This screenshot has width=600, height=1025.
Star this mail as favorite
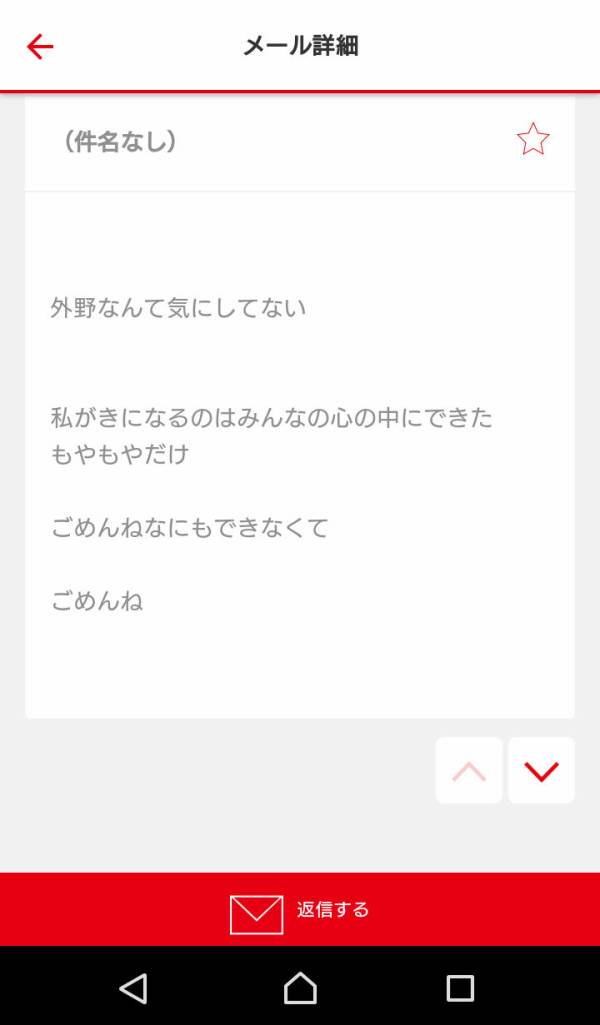[x=533, y=139]
